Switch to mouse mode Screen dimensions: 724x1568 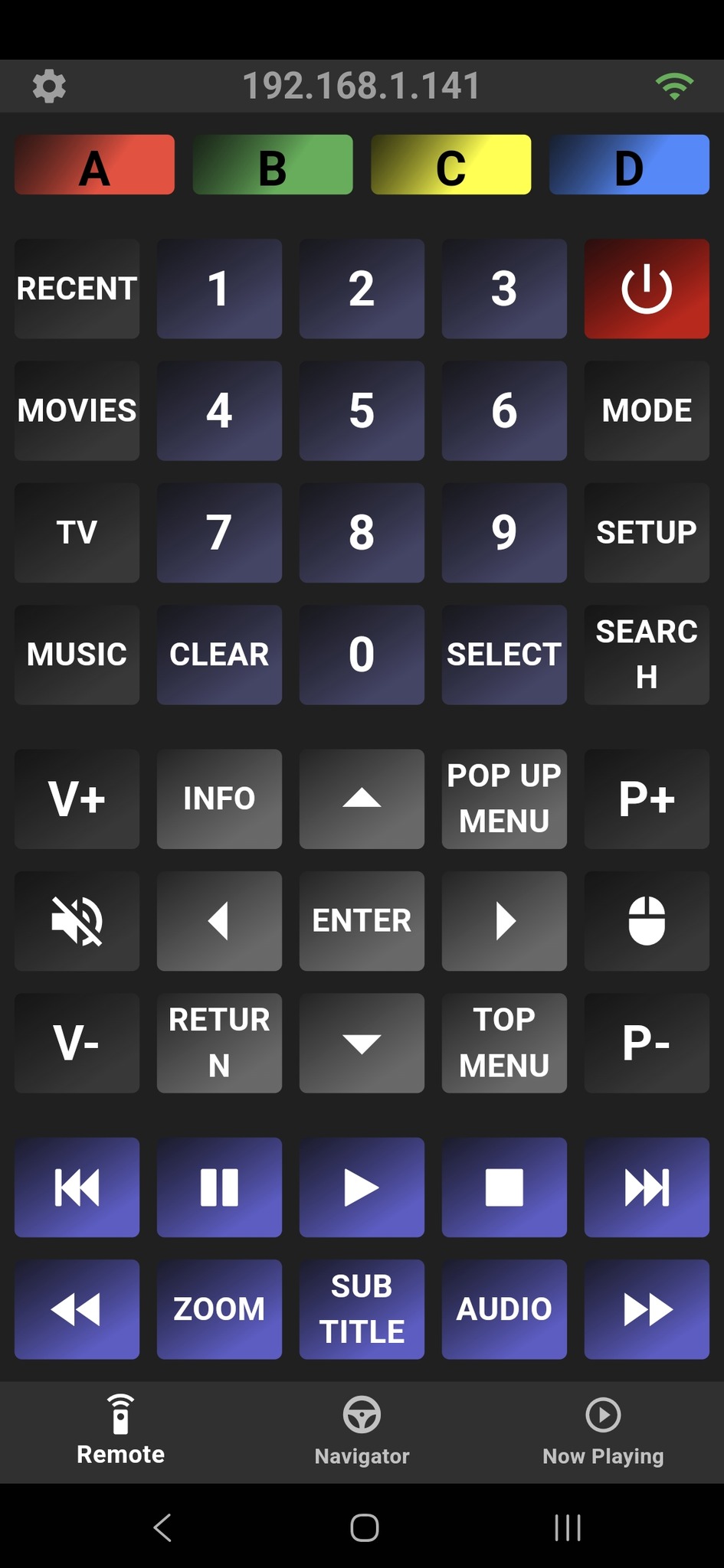click(x=646, y=921)
